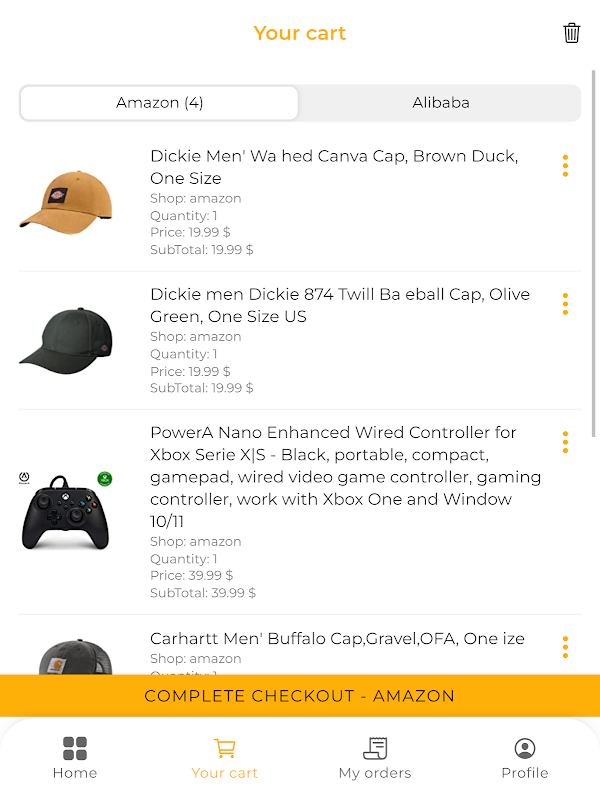Select the Your cart navigation tab
Image resolution: width=600 pixels, height=800 pixels.
tap(225, 758)
